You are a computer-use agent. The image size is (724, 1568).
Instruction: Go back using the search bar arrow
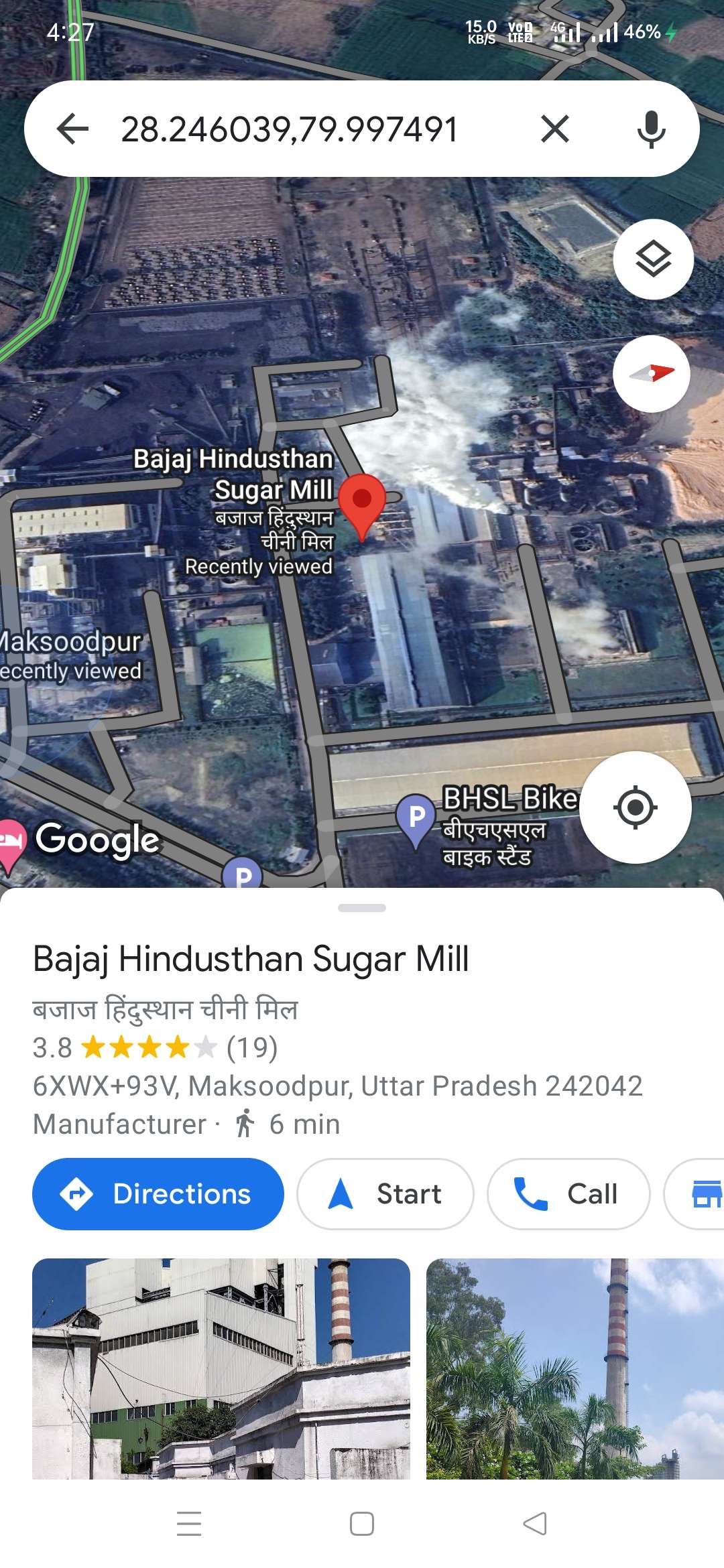click(x=73, y=129)
